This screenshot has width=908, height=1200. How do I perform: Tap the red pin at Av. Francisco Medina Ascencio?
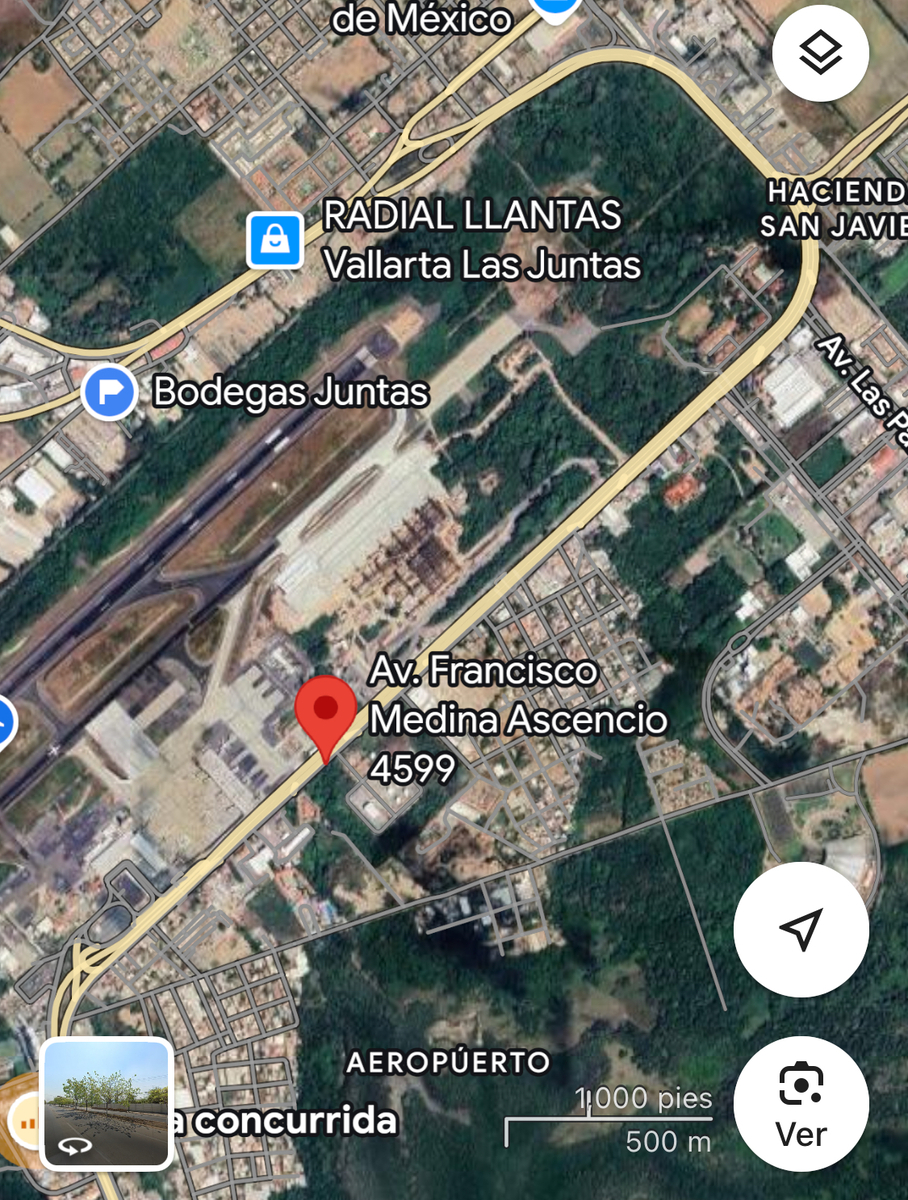click(x=326, y=712)
